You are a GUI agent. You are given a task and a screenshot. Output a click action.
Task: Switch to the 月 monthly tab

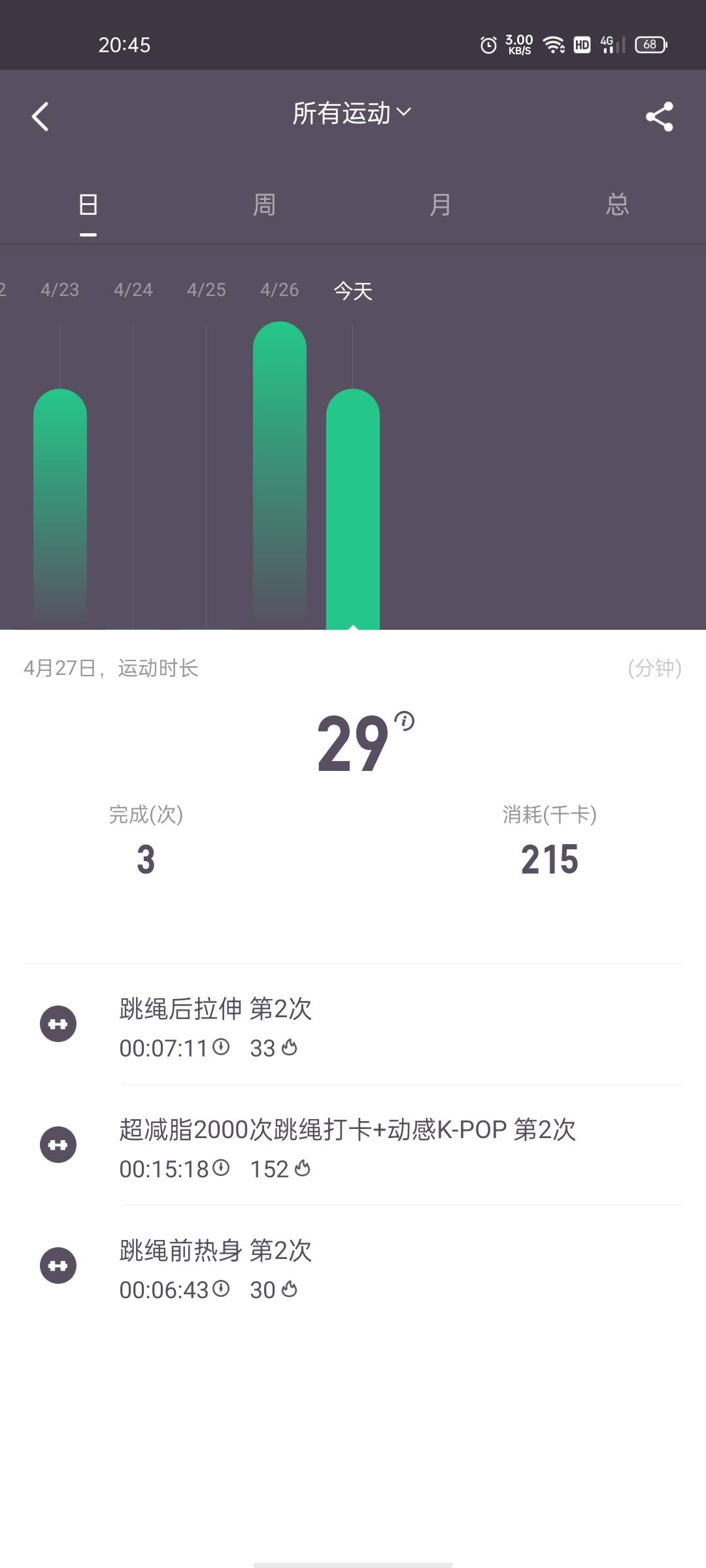441,204
